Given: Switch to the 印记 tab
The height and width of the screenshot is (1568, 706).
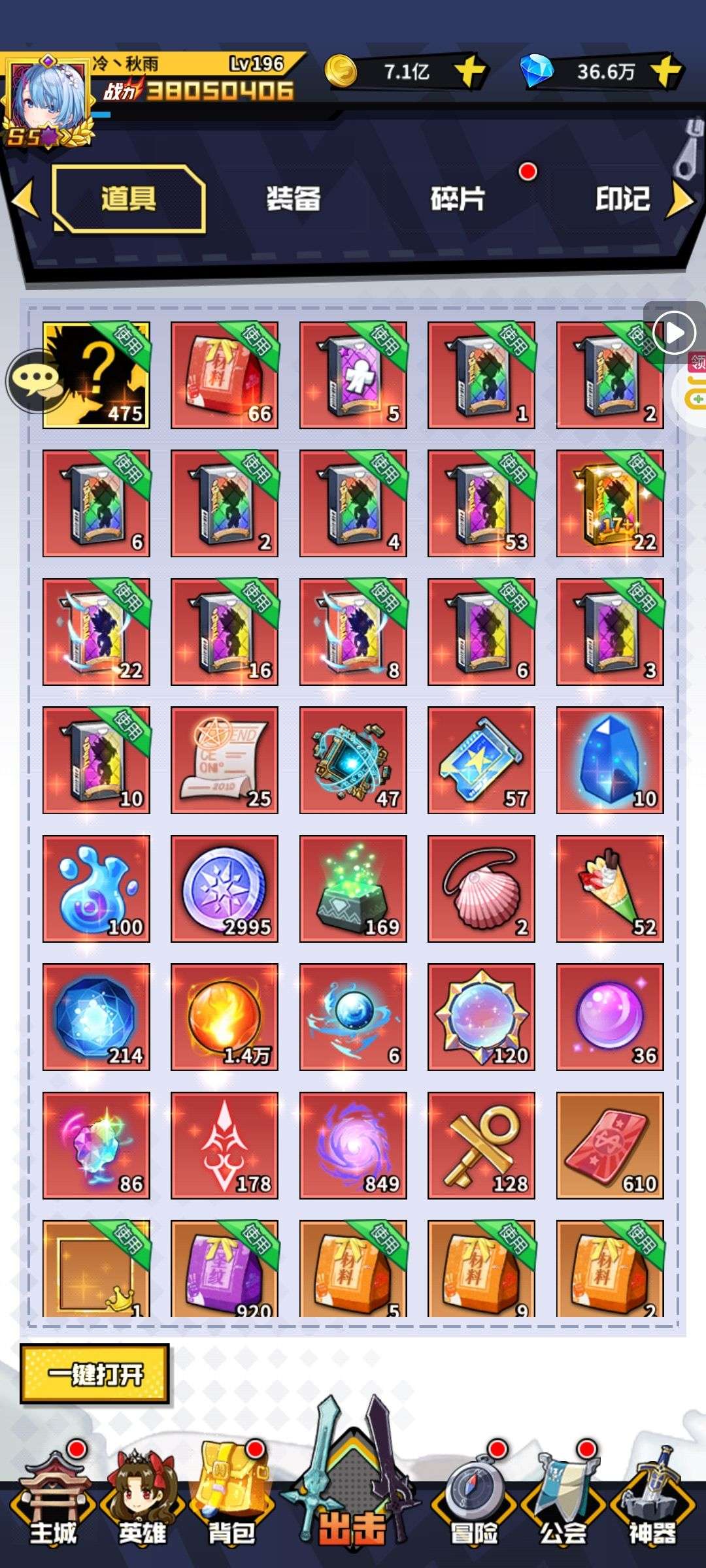Looking at the screenshot, I should 622,199.
